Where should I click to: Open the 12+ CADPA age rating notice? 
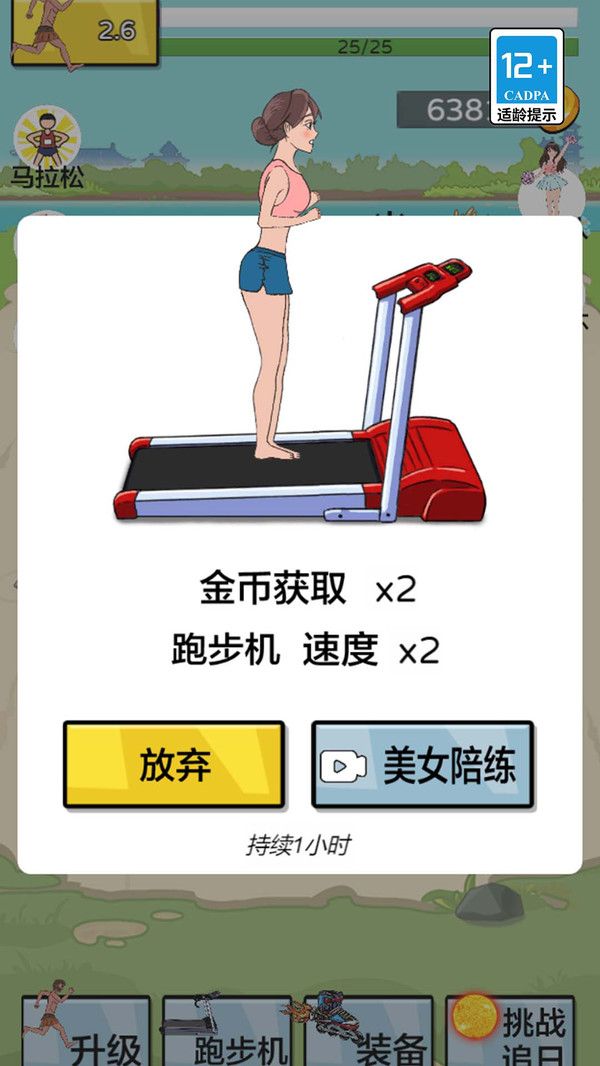click(527, 77)
